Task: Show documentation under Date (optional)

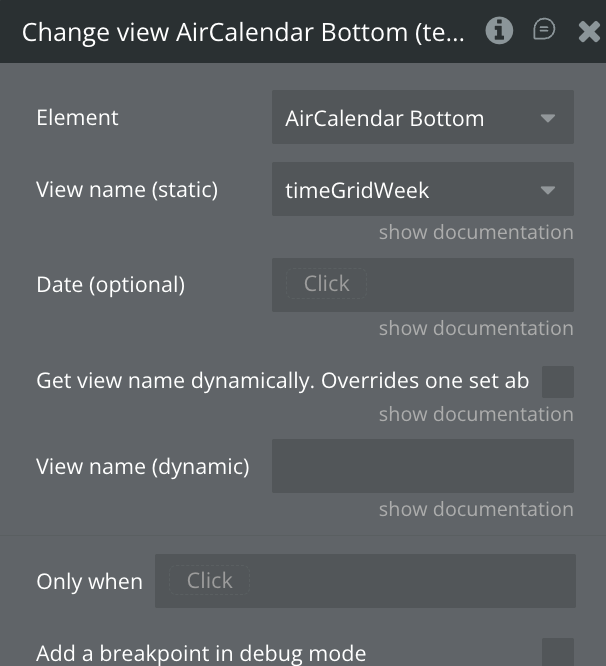Action: (x=475, y=328)
